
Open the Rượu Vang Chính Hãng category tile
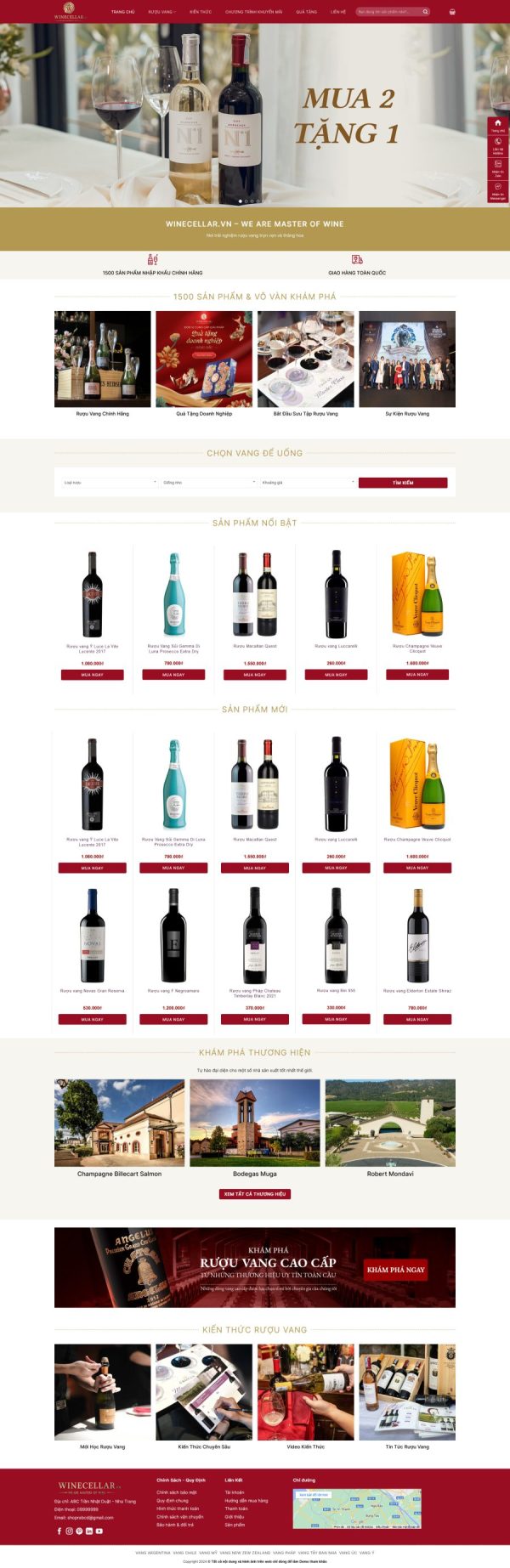point(103,359)
